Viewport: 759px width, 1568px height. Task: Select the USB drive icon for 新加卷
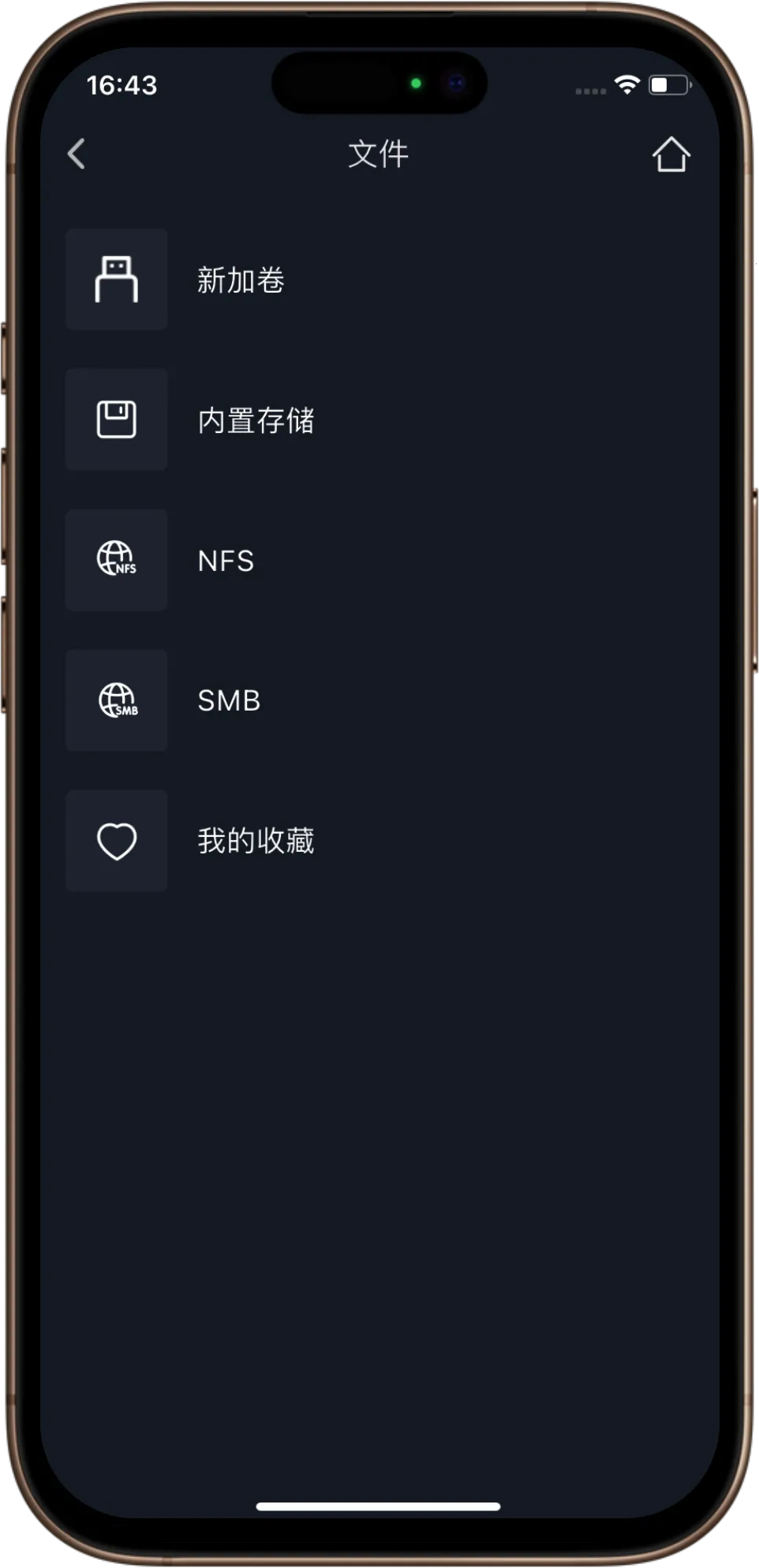click(x=116, y=279)
